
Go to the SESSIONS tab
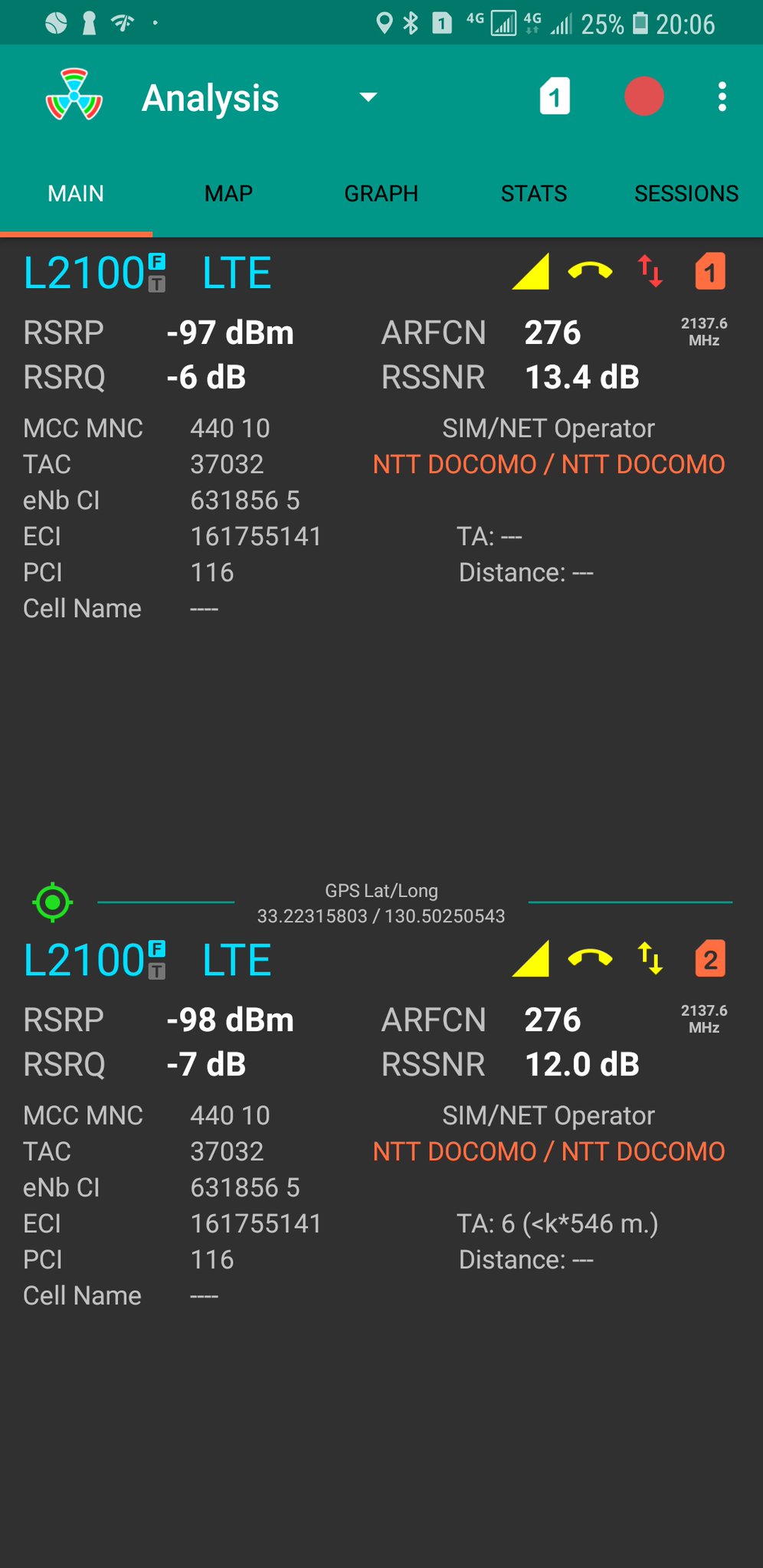point(686,193)
